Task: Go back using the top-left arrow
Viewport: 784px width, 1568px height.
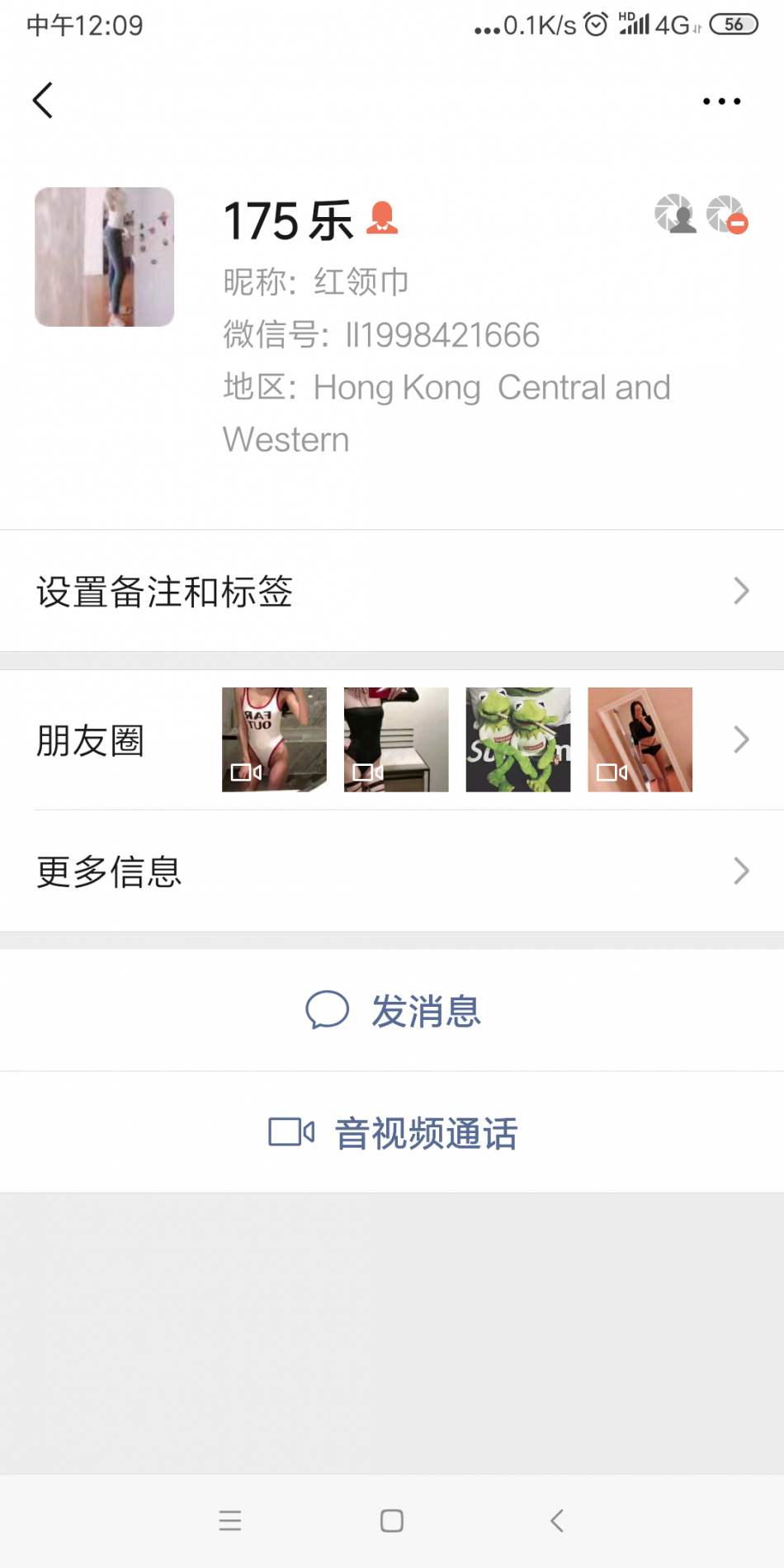Action: [x=43, y=101]
